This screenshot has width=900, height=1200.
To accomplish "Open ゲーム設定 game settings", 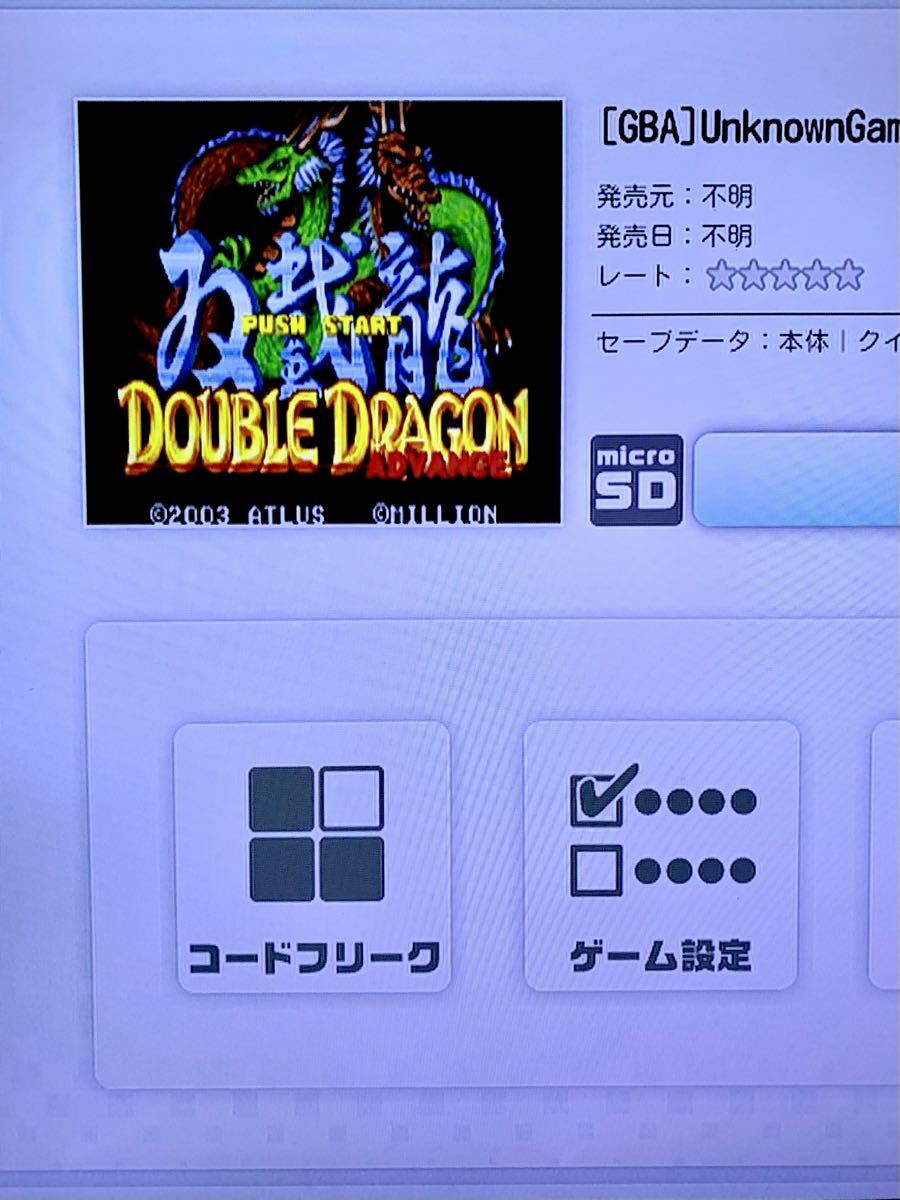I will coord(661,857).
